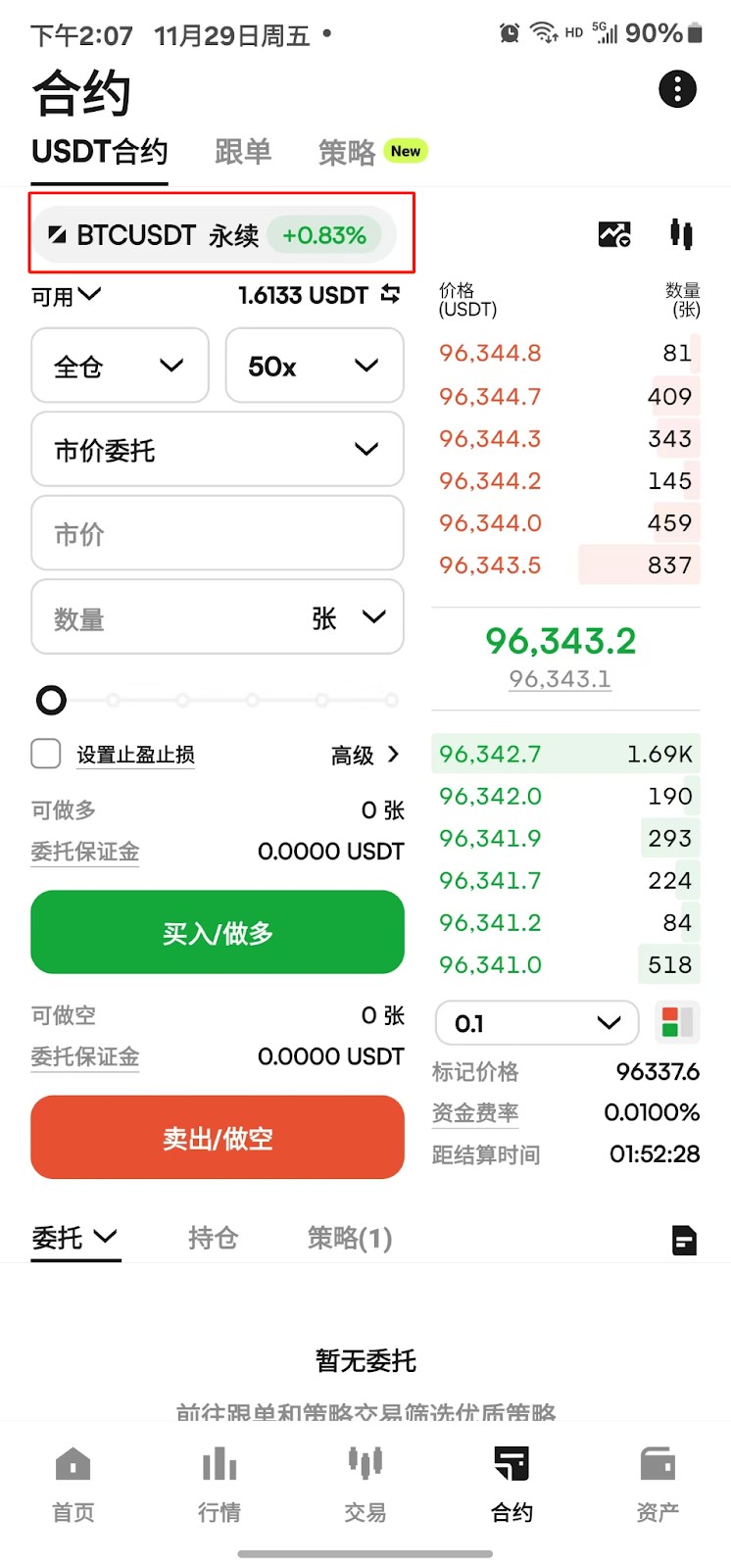Image resolution: width=731 pixels, height=1568 pixels.
Task: Open the candlestick chart icon
Action: (x=682, y=233)
